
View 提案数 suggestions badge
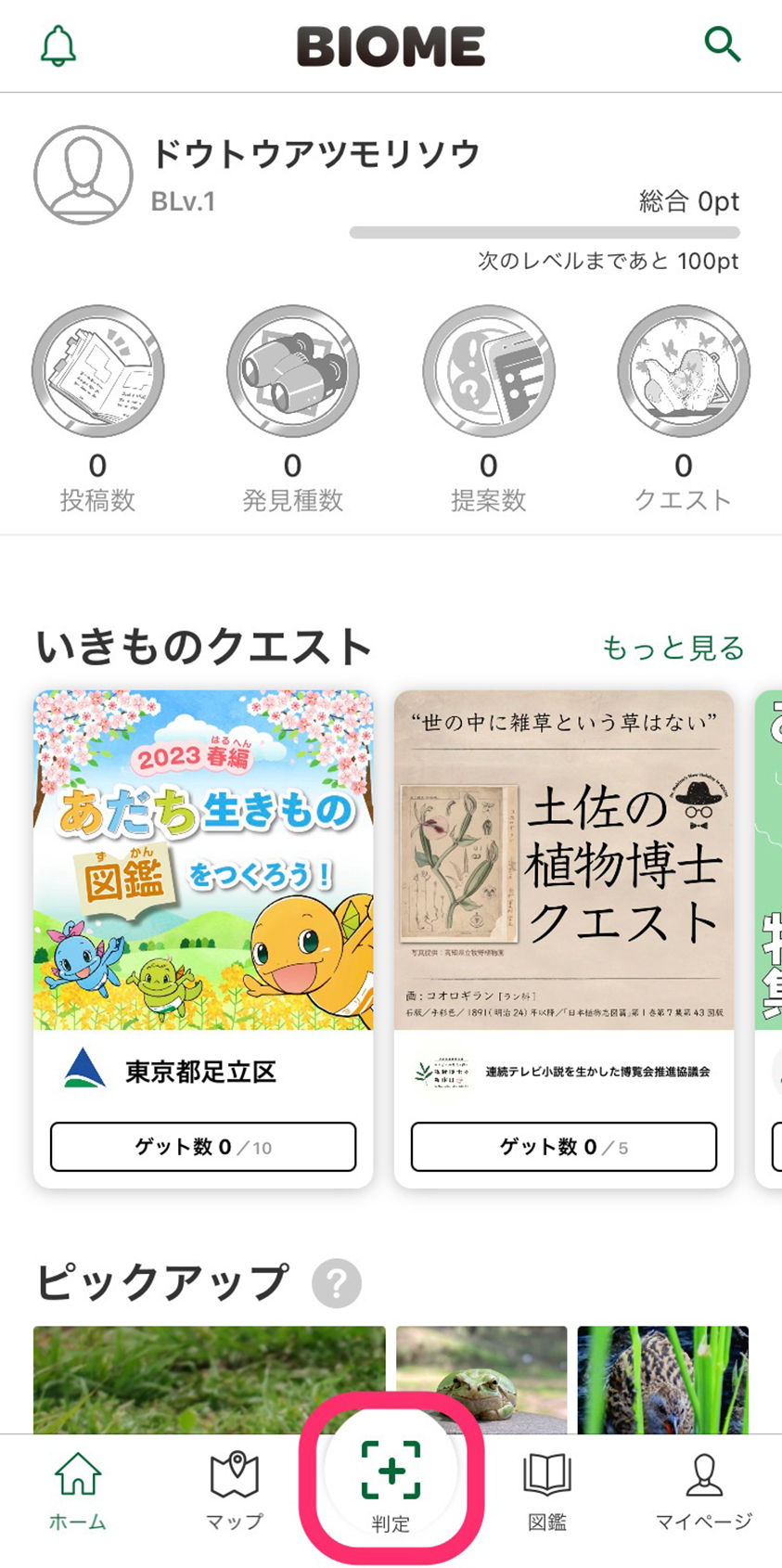489,373
